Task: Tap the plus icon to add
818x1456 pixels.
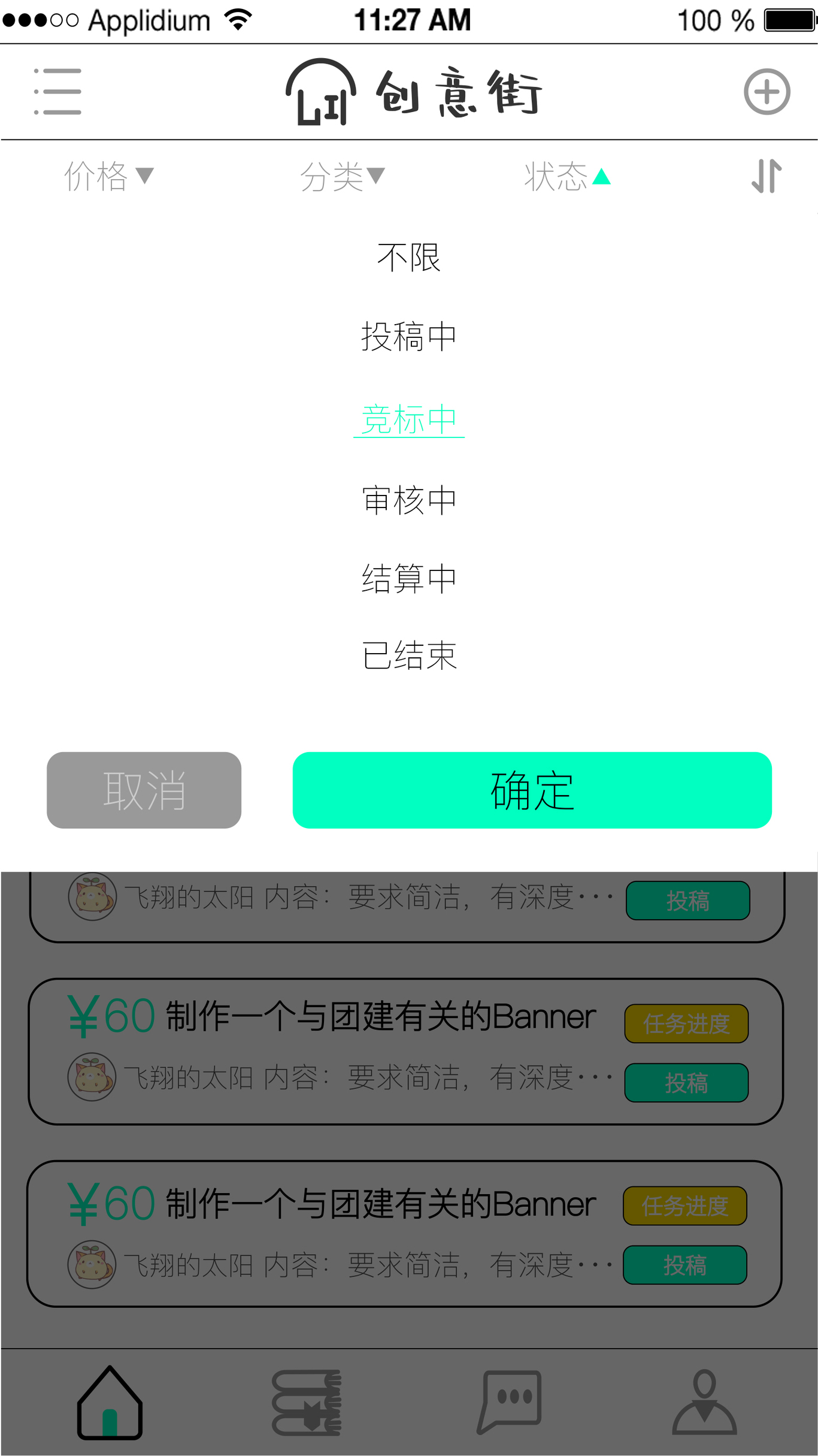Action: 767,92
